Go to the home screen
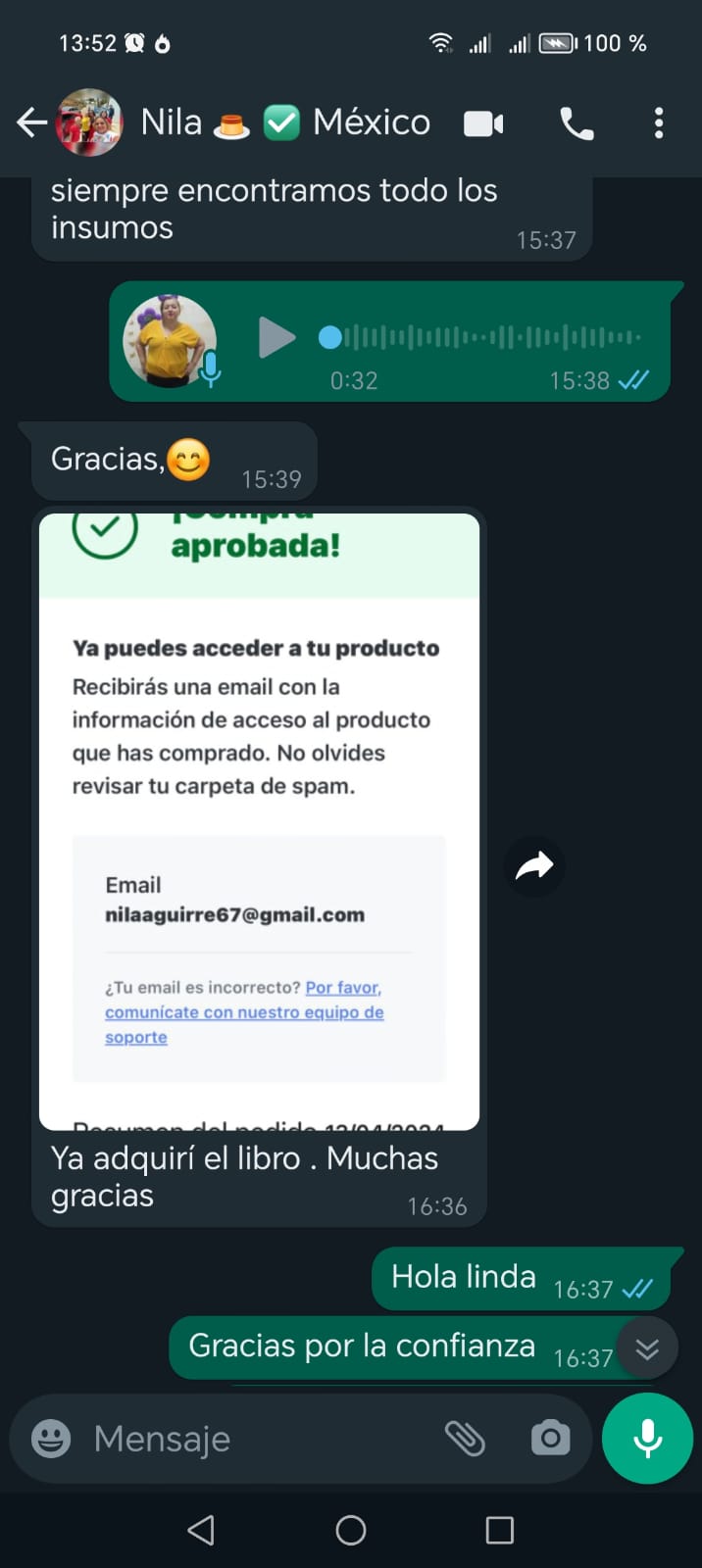Screen dimensions: 702x1568 350,1530
